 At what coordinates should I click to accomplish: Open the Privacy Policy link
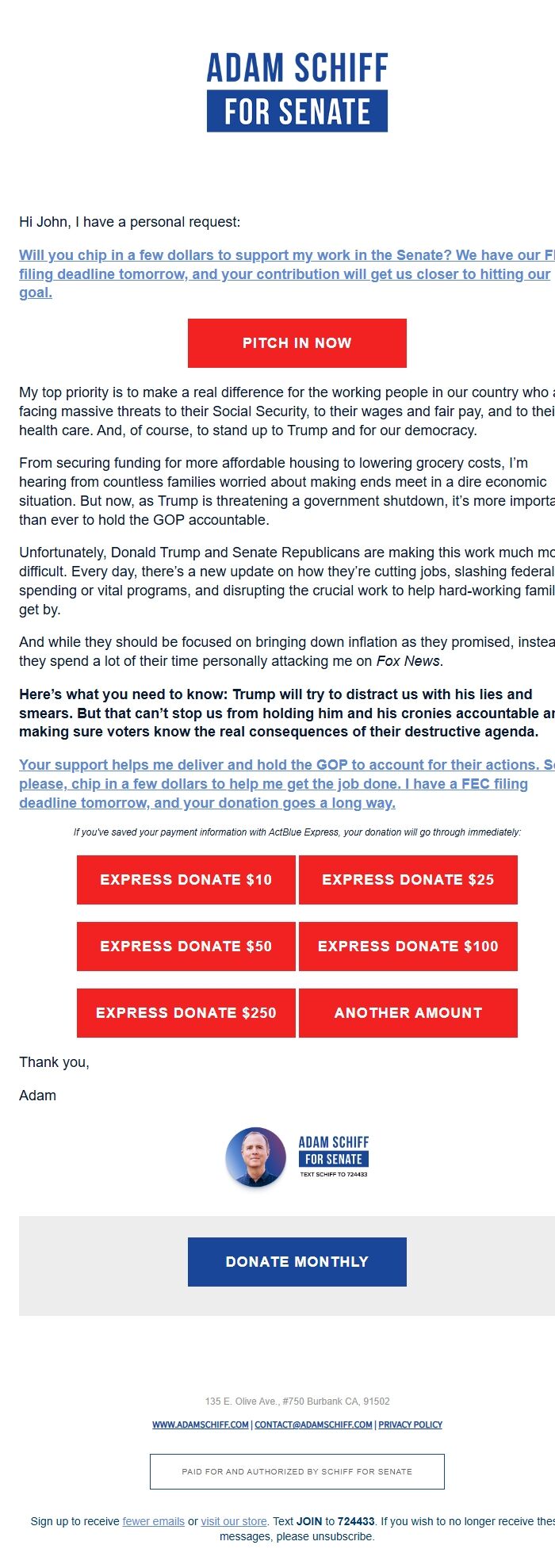coord(410,1425)
